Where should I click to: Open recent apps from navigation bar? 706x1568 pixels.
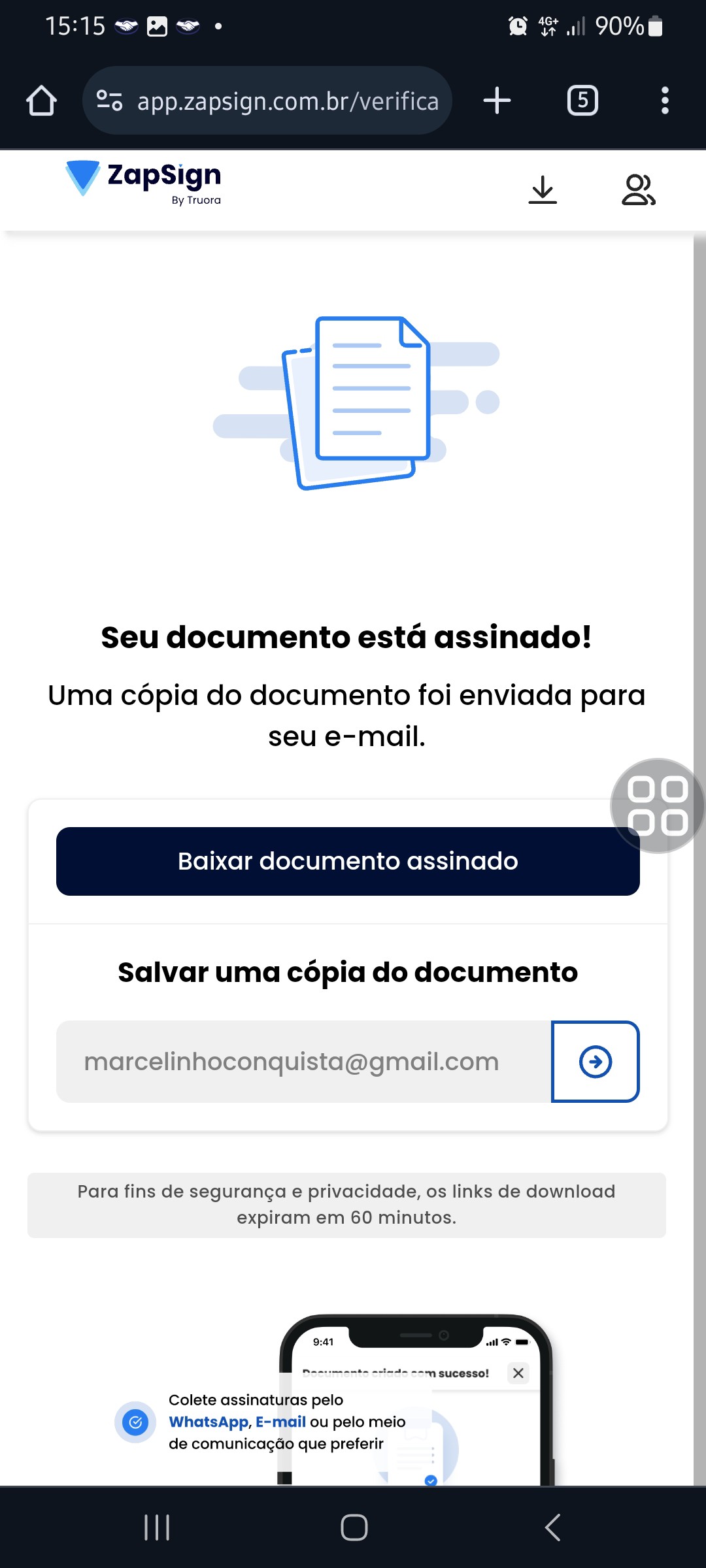[x=157, y=1527]
